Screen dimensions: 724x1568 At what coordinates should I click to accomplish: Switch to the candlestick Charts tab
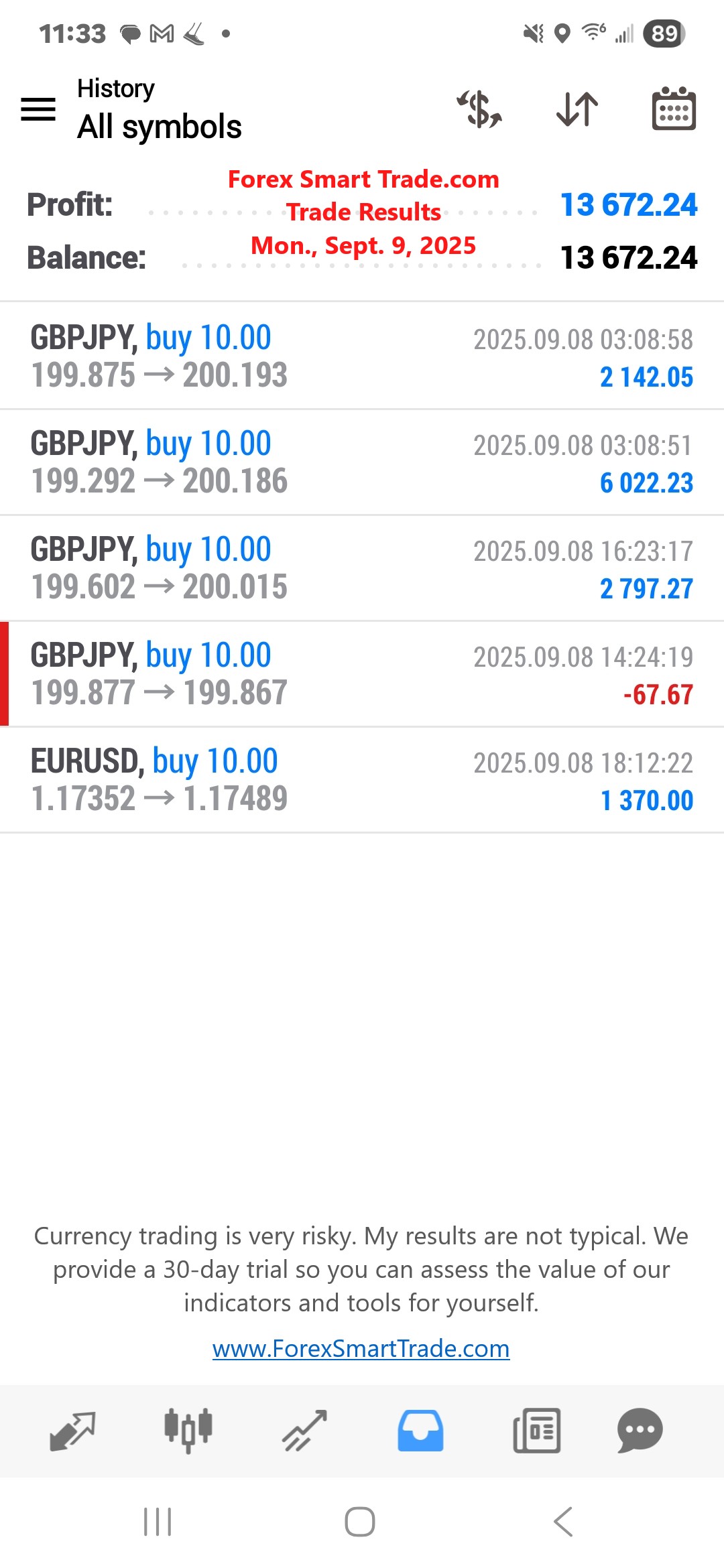coord(188,1431)
